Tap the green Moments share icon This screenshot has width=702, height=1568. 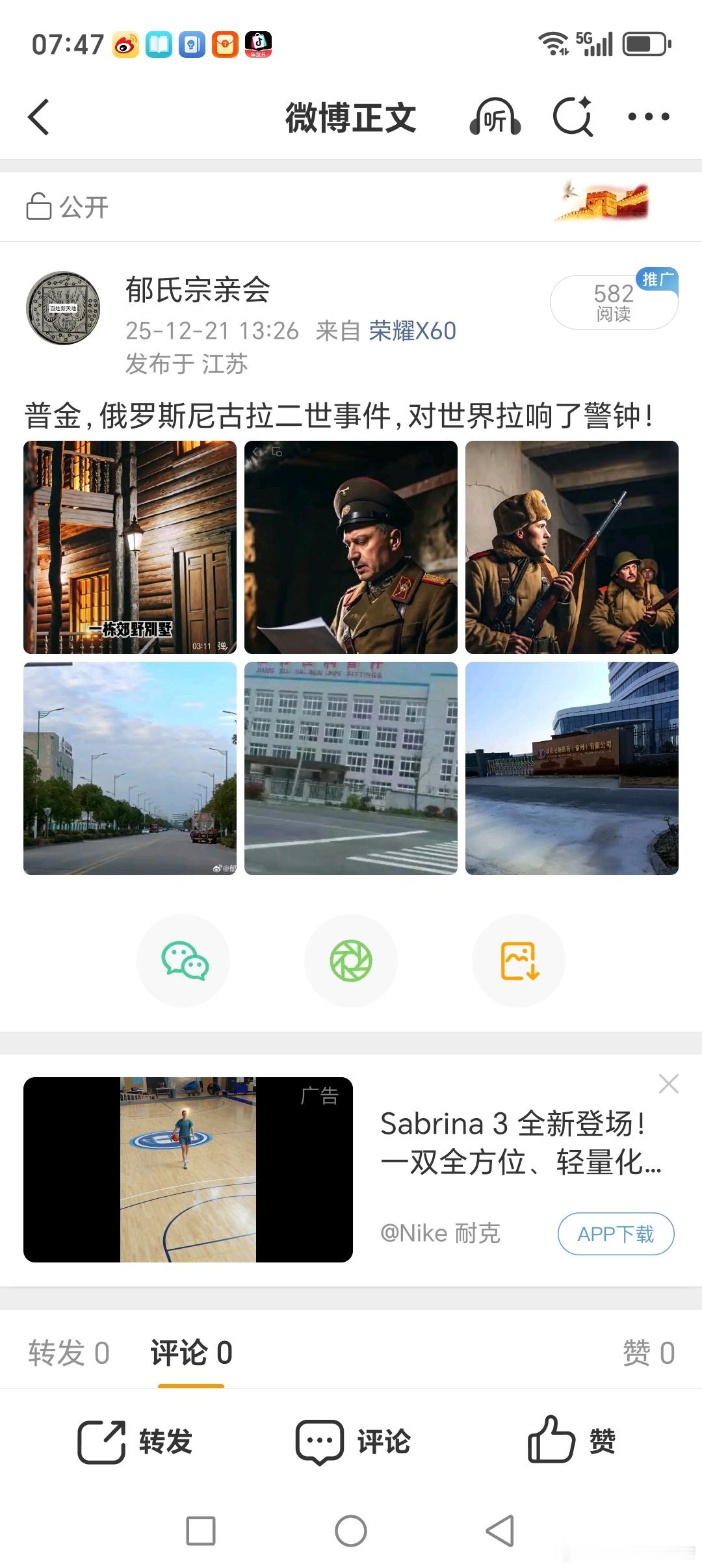[x=350, y=961]
